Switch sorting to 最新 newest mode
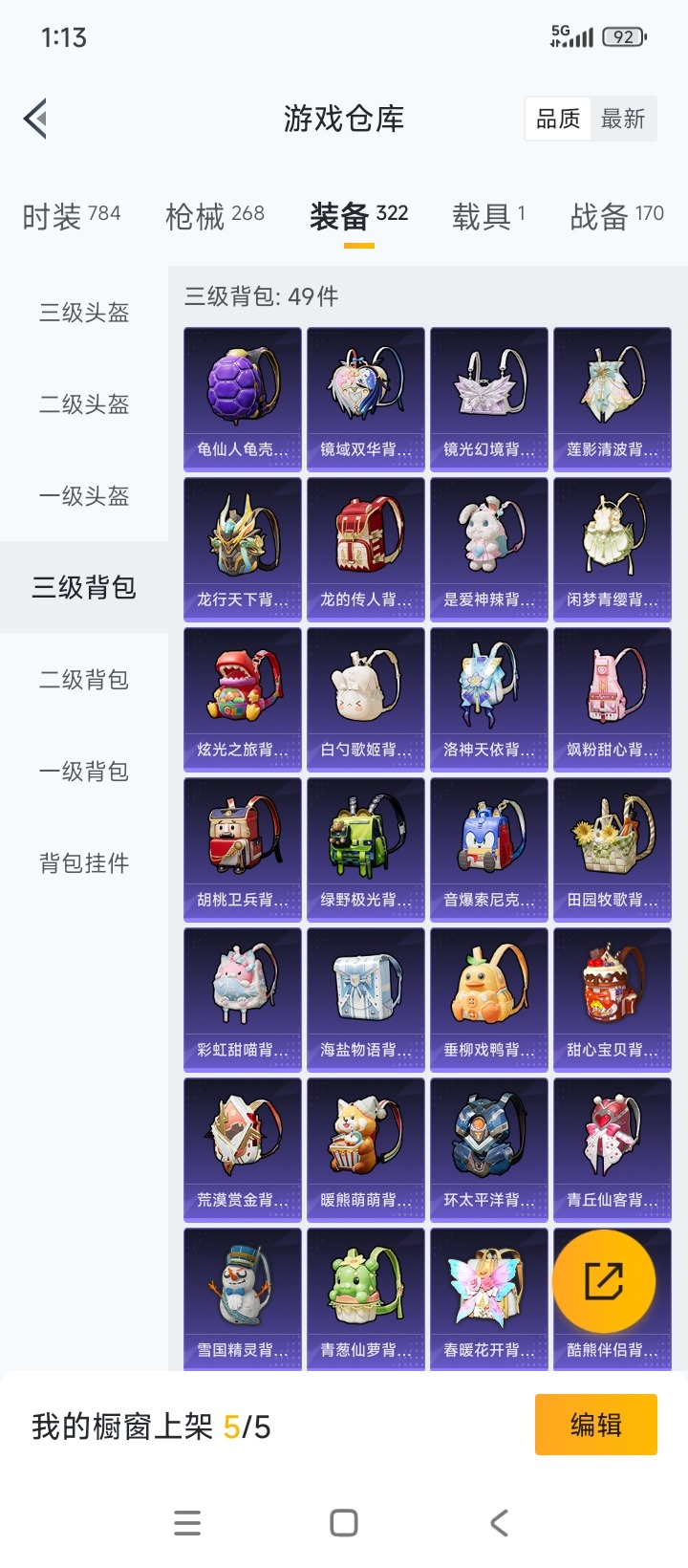Screen dimensions: 688x1568 (624, 118)
